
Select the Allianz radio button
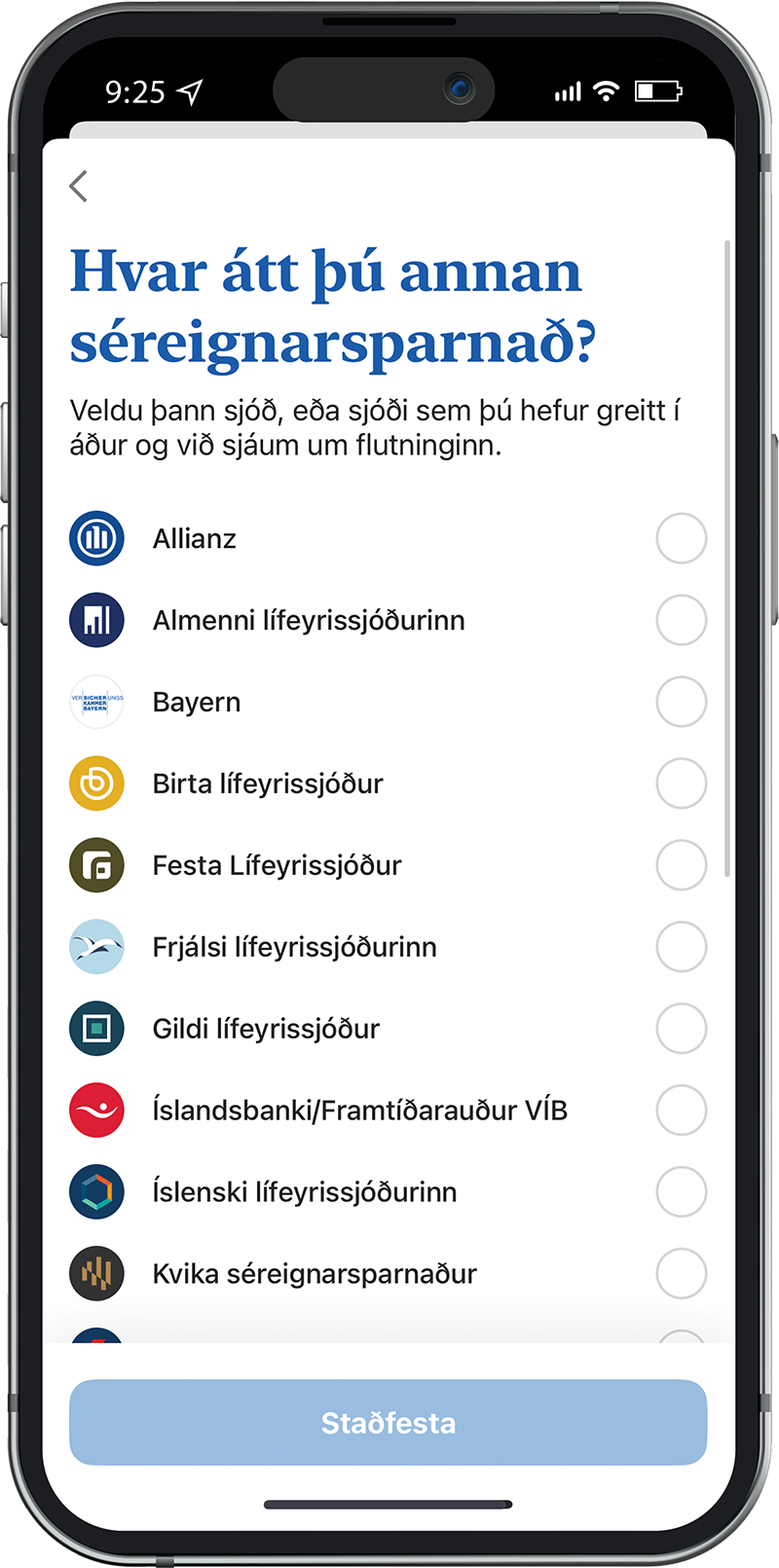[681, 538]
